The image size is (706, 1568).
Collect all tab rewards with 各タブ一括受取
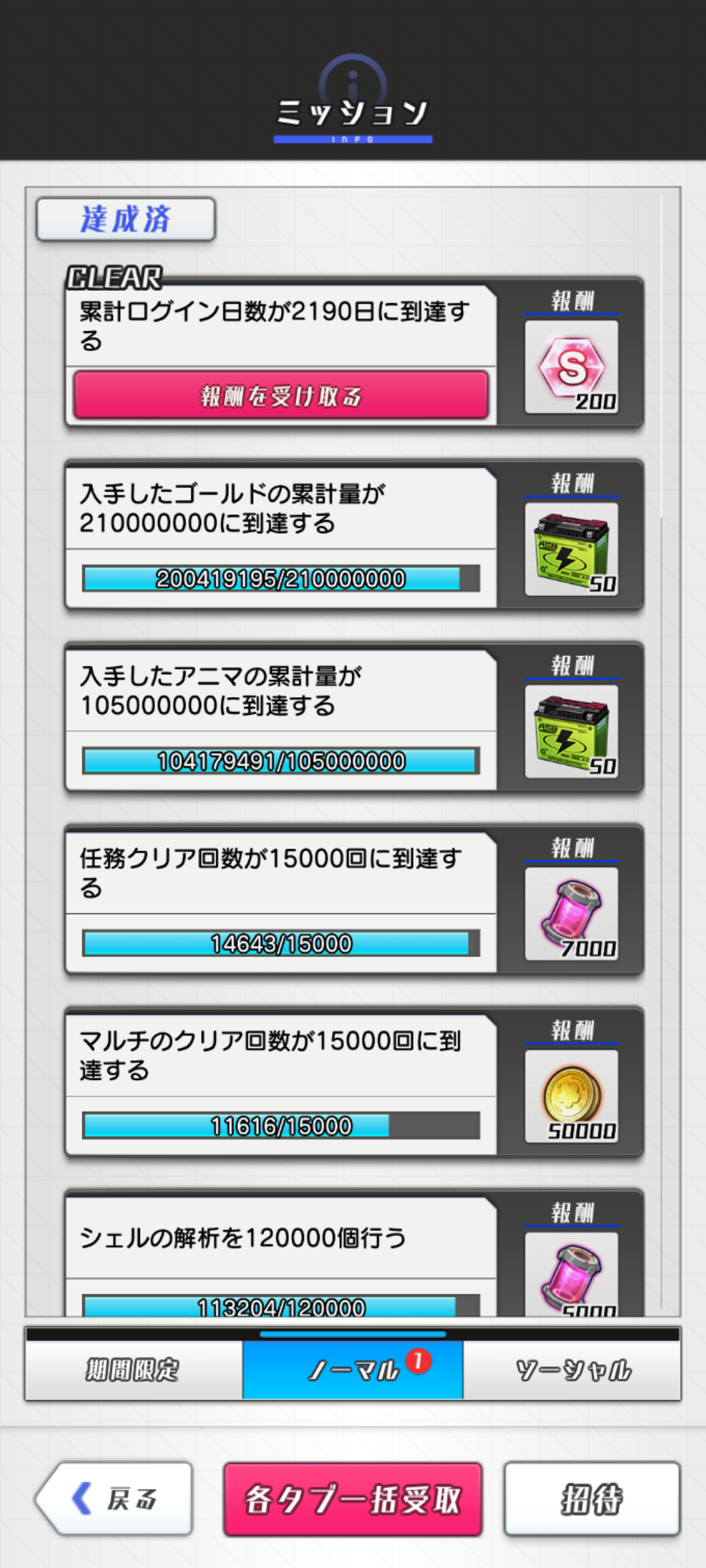(353, 1498)
